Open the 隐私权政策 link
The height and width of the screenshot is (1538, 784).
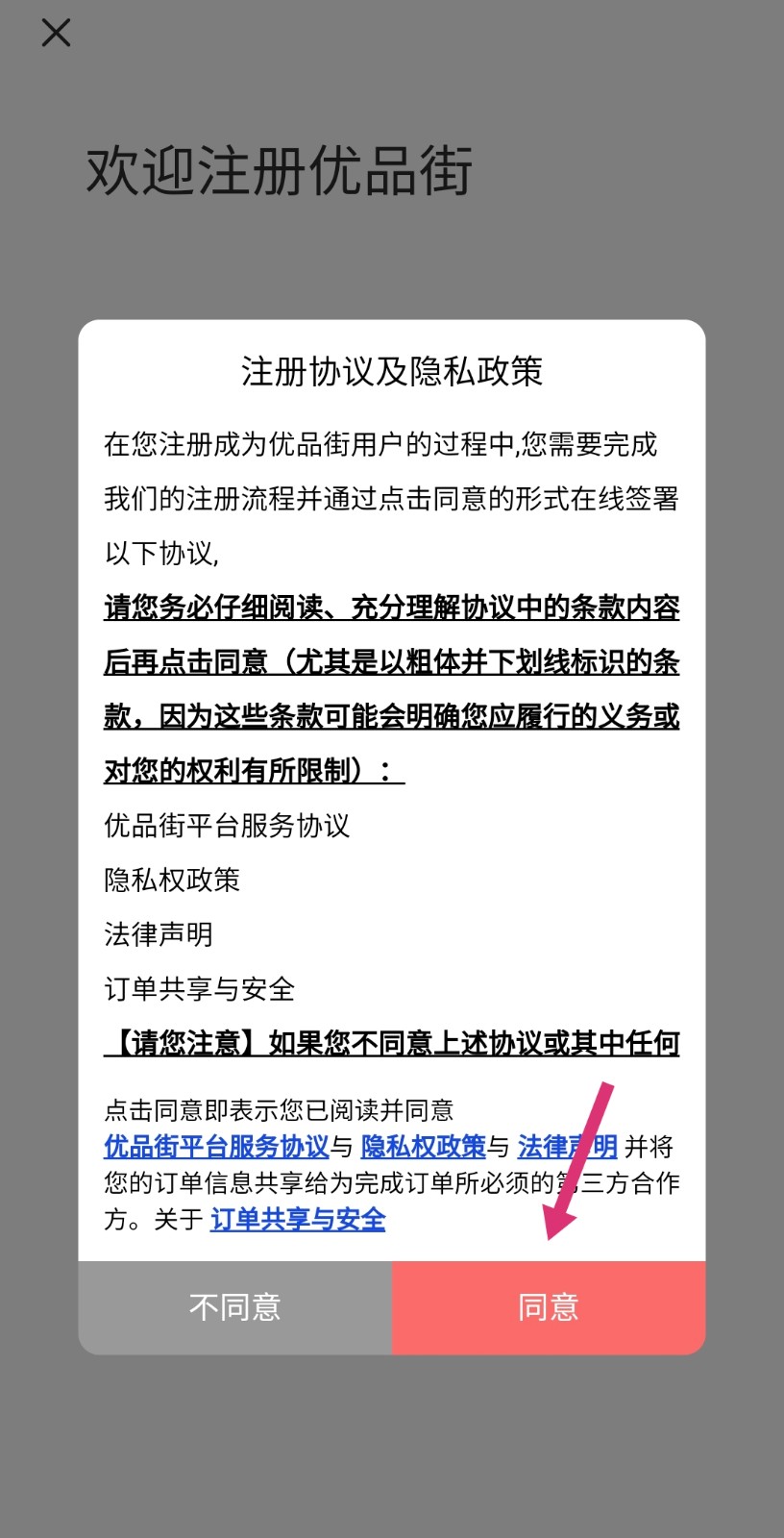423,1147
